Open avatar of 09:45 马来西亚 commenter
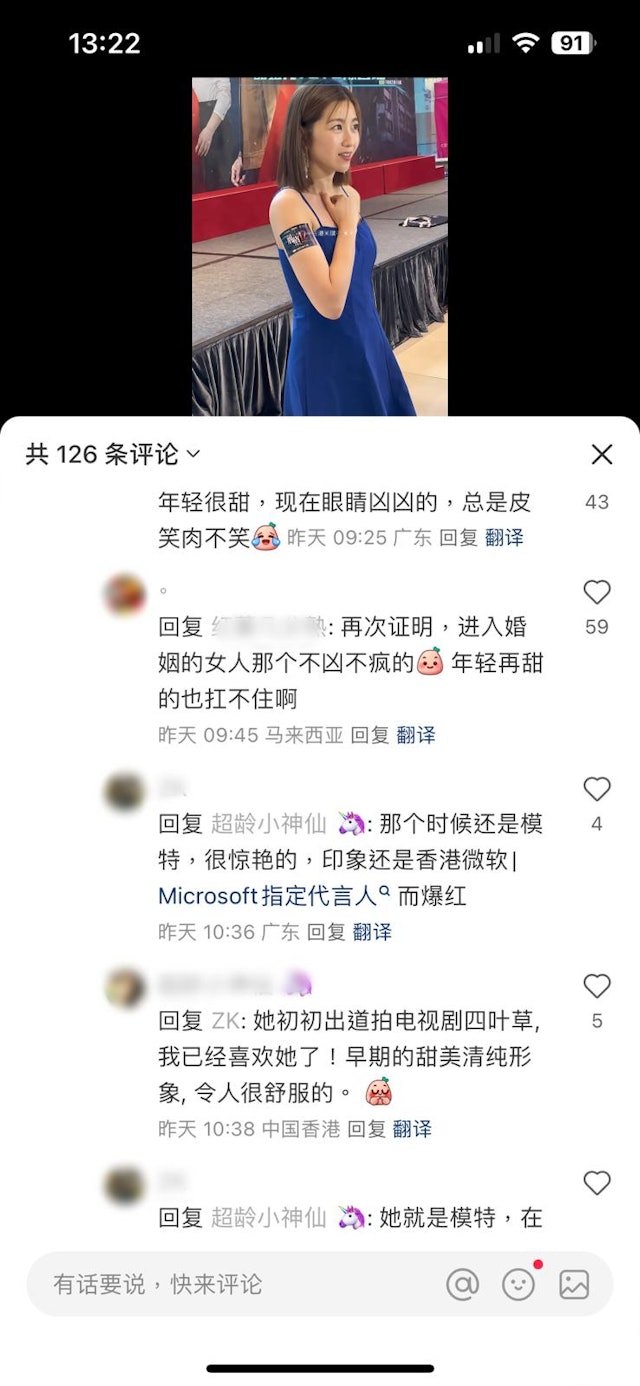The height and width of the screenshot is (1386, 640). pyautogui.click(x=125, y=595)
